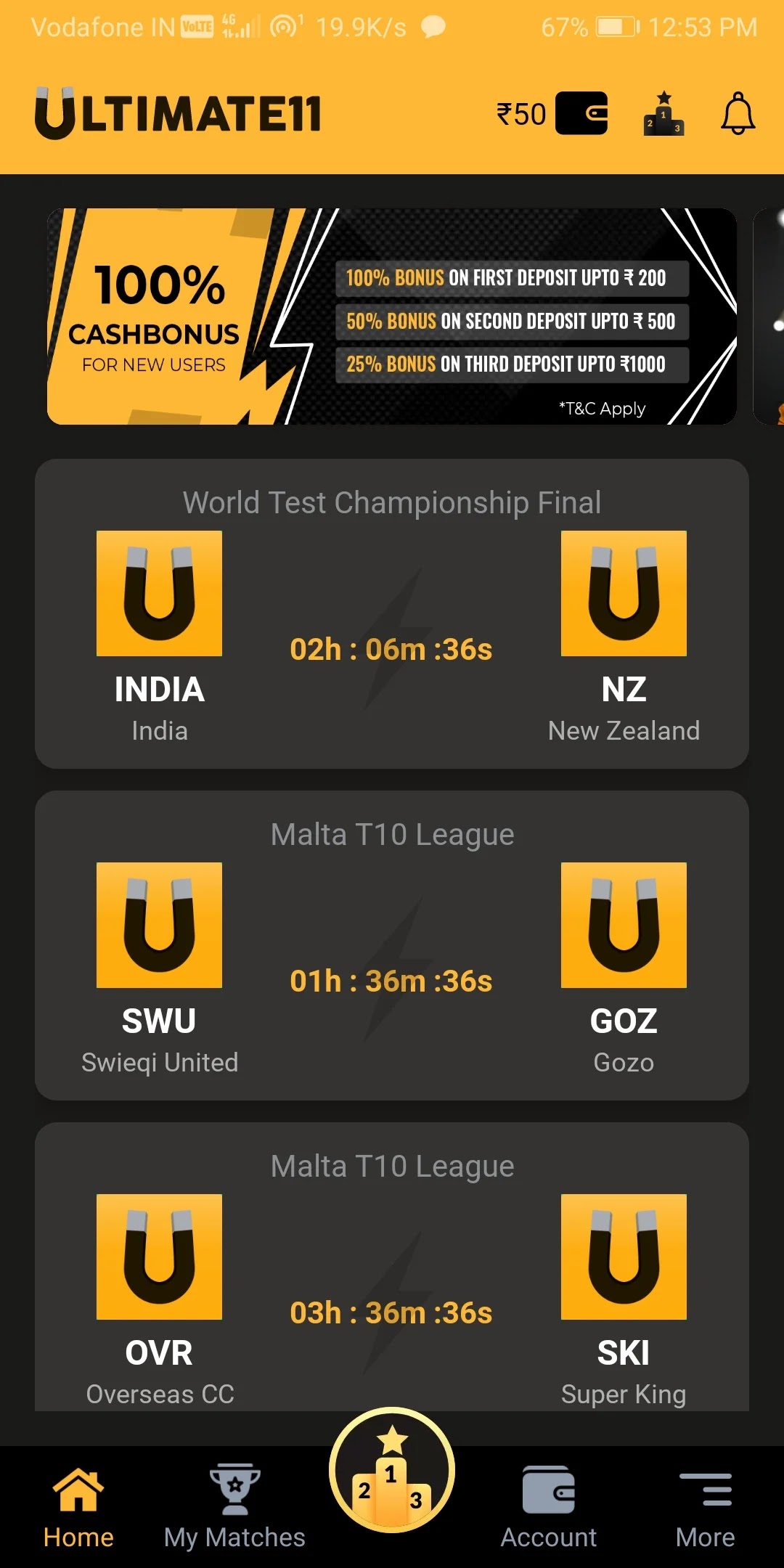Open the 100% cashbonus promo banner
This screenshot has height=1568, width=784.
392,317
